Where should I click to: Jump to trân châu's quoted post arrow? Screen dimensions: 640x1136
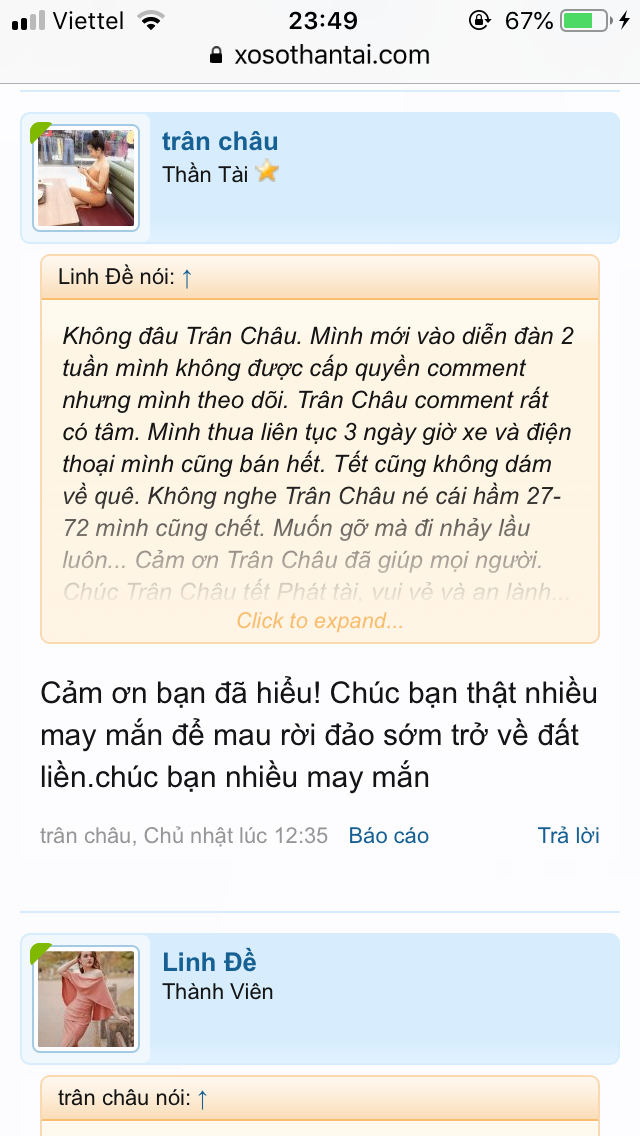[202, 1098]
